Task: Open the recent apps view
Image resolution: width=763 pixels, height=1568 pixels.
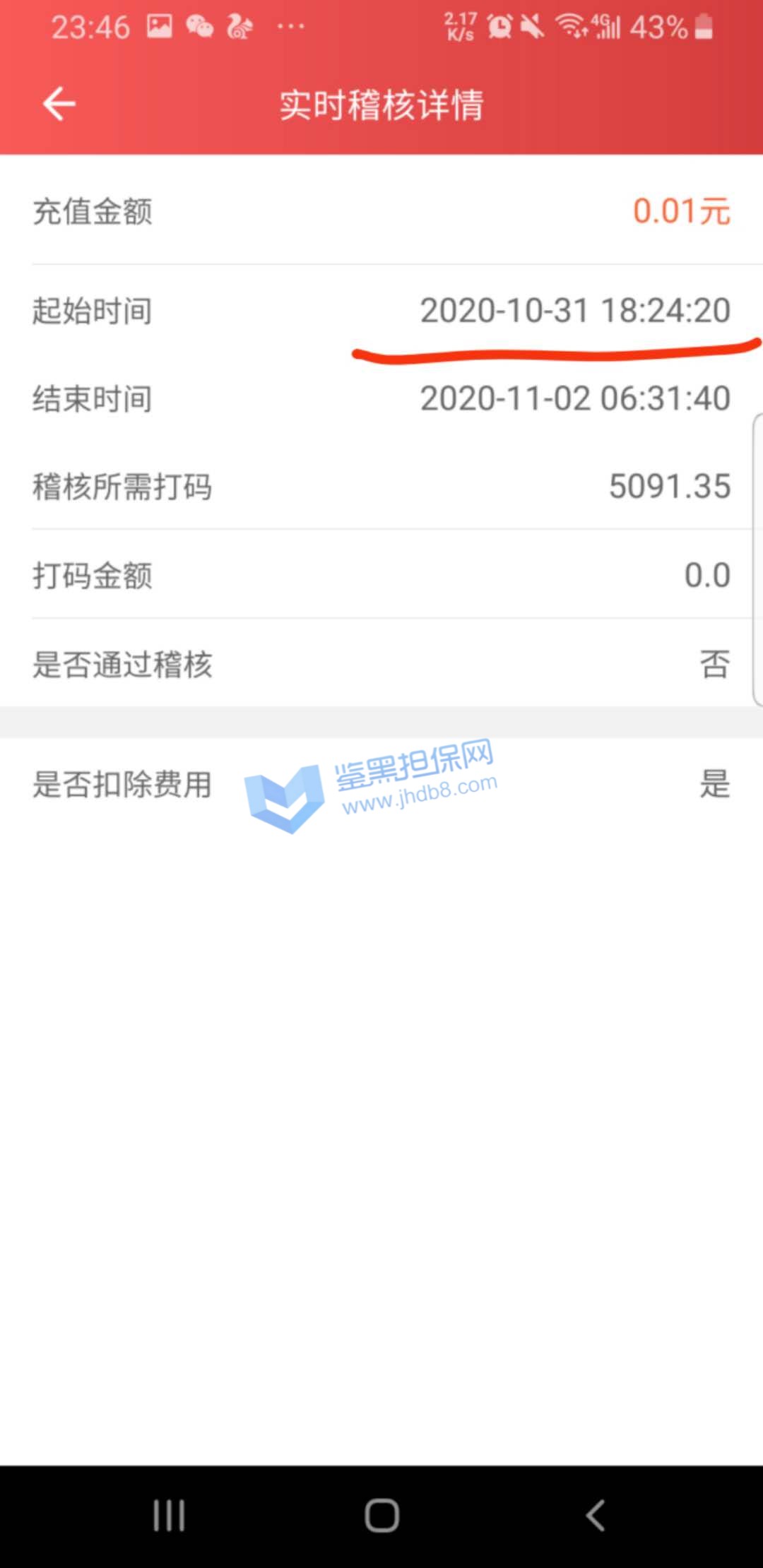Action: click(170, 1515)
